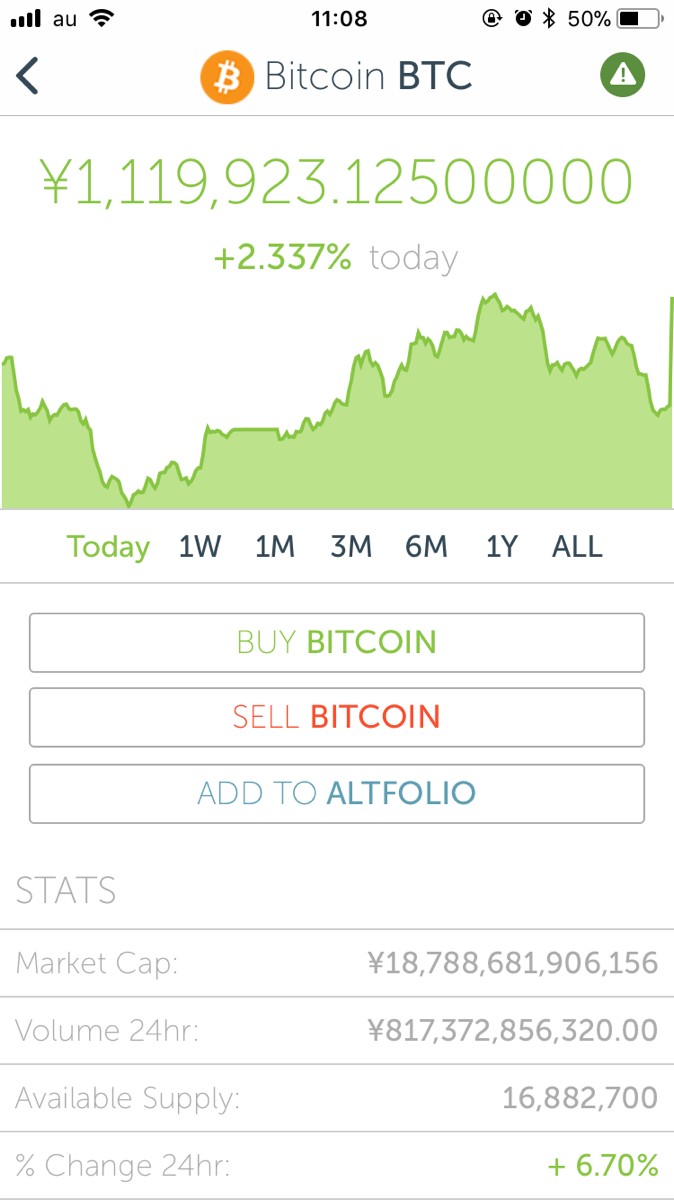Switch chart to 1W range
This screenshot has height=1200, width=674.
pos(200,547)
